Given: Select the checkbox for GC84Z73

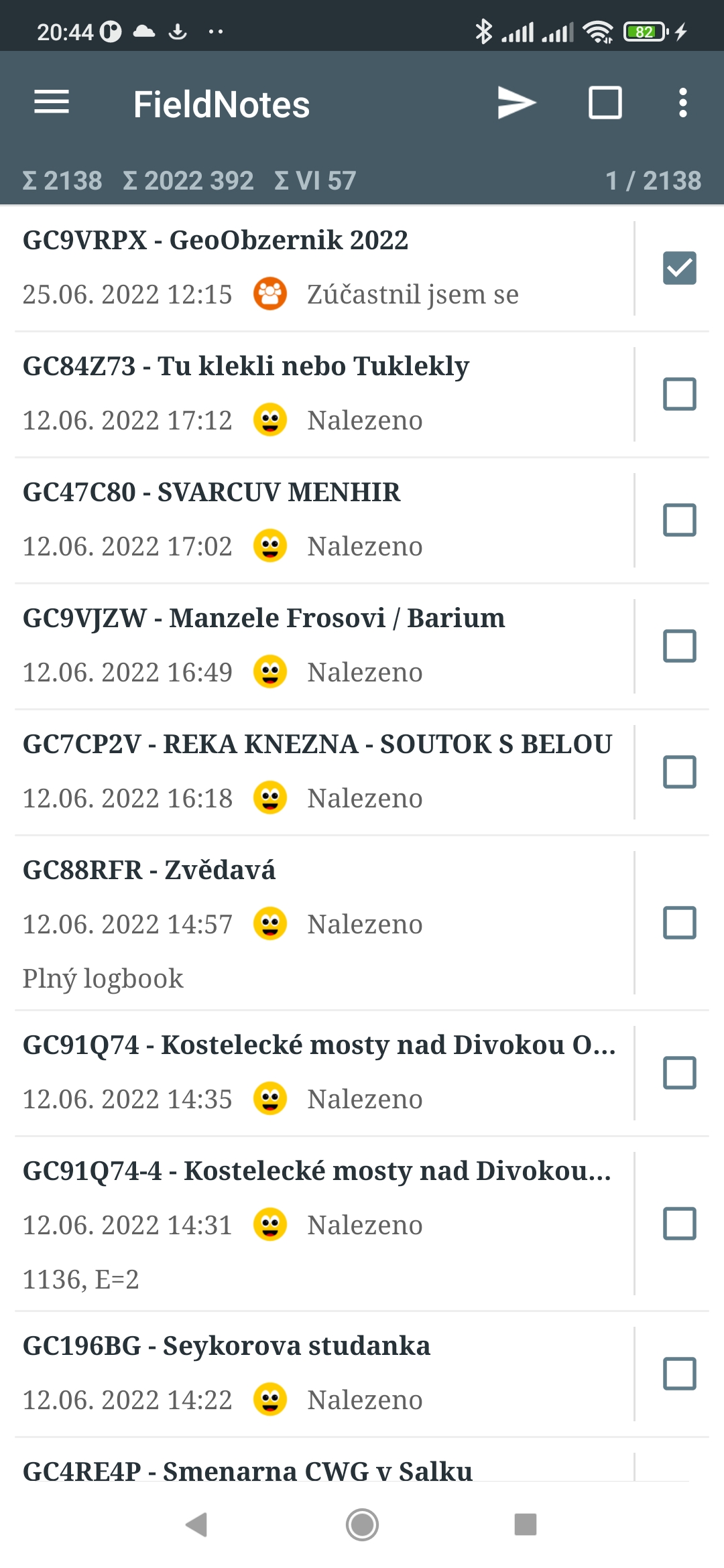Looking at the screenshot, I should 679,394.
